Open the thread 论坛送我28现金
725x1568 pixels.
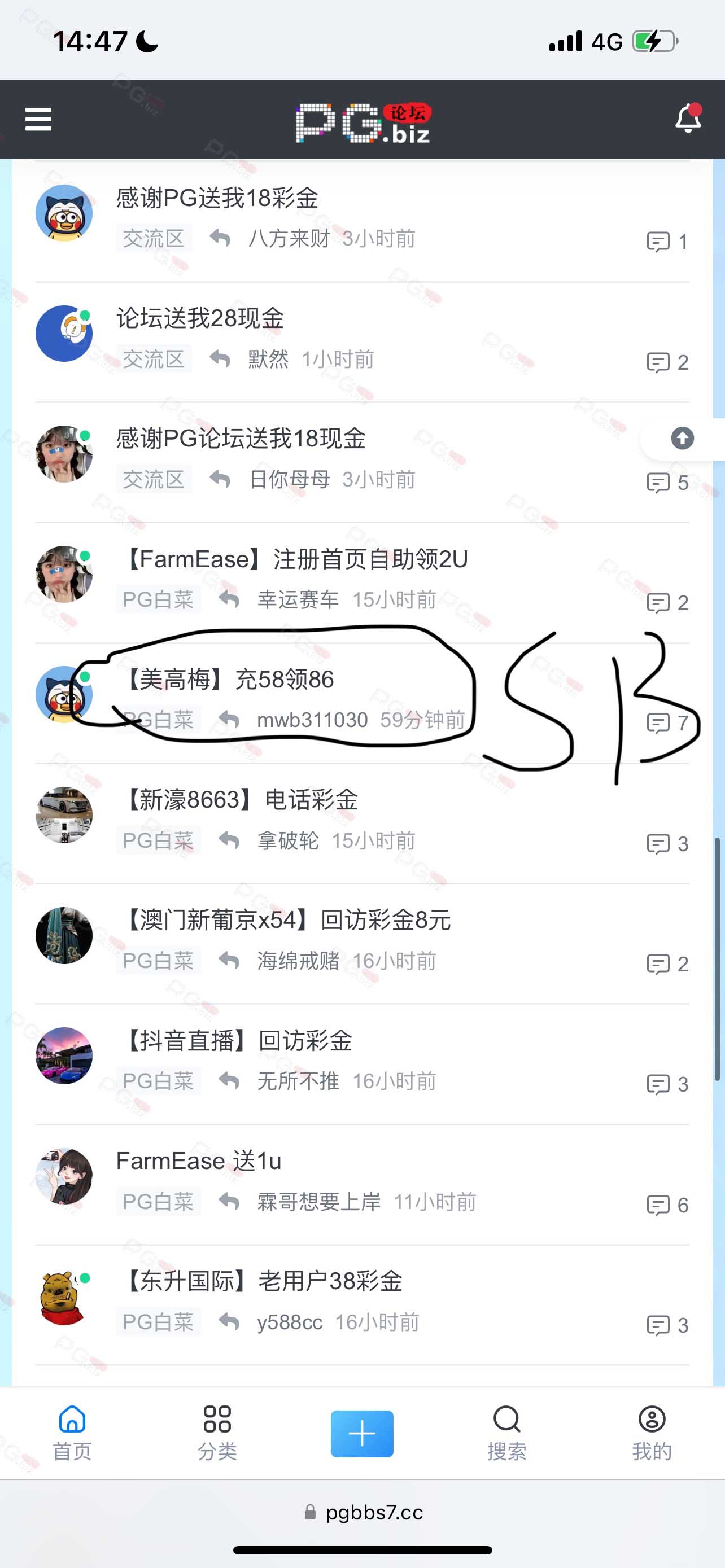[200, 318]
